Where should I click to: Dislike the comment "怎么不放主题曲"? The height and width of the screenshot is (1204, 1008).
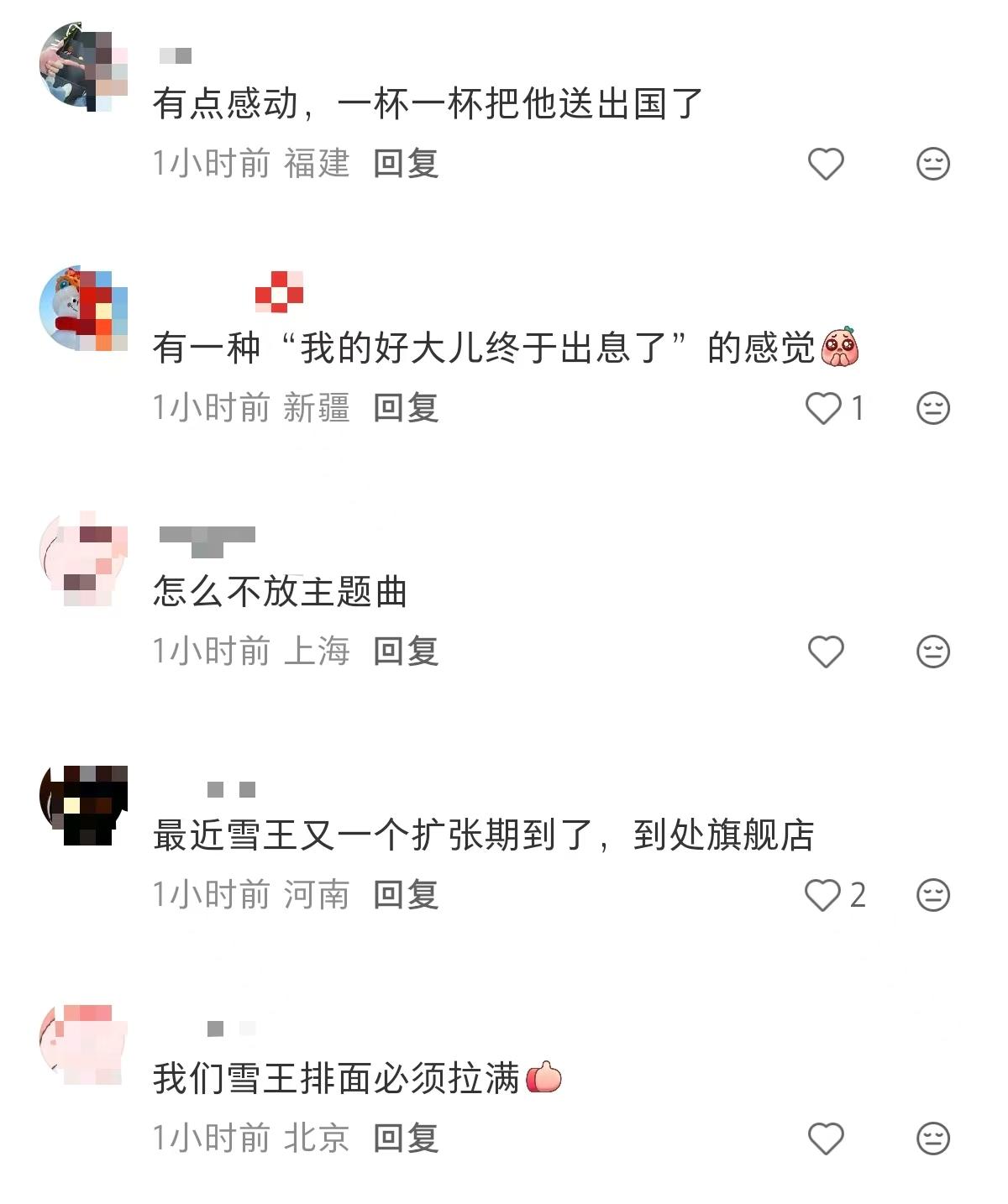[x=932, y=652]
